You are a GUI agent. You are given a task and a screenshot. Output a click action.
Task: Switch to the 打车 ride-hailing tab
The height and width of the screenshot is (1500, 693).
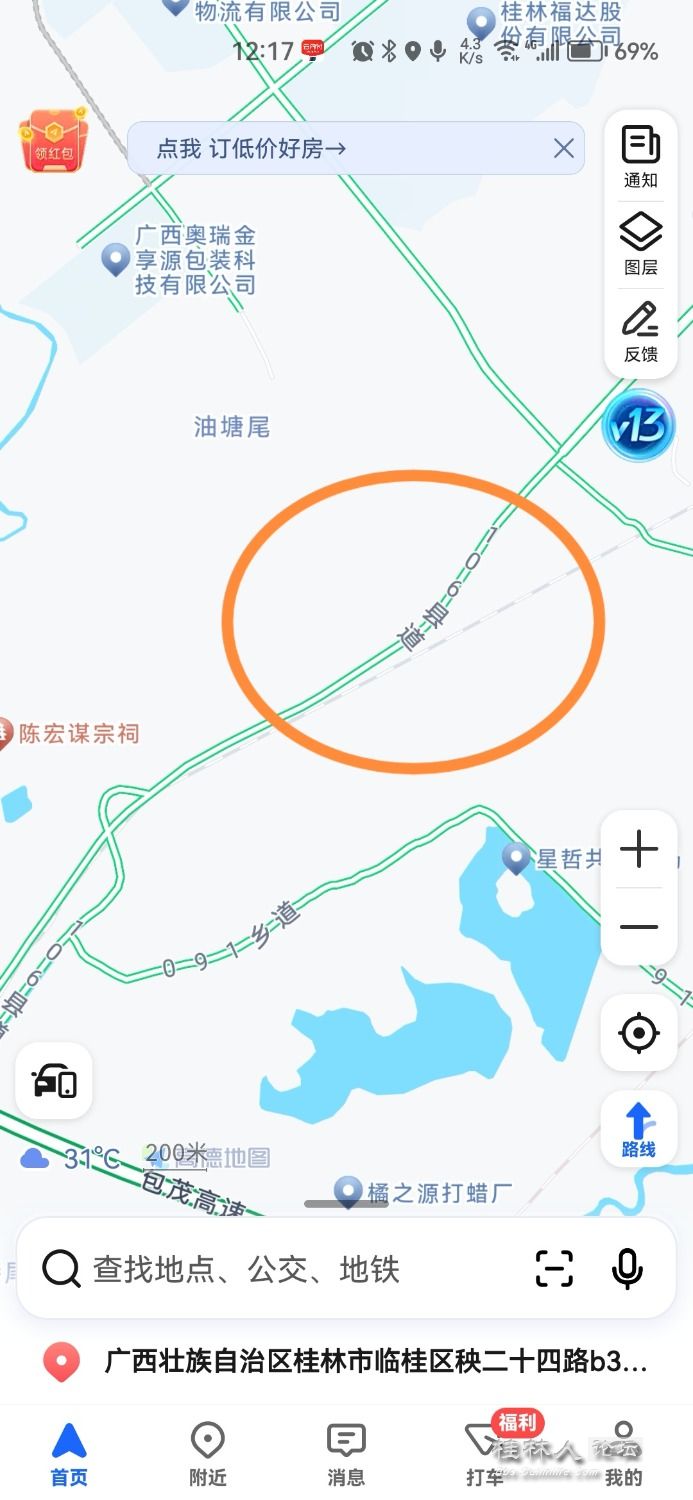485,1454
